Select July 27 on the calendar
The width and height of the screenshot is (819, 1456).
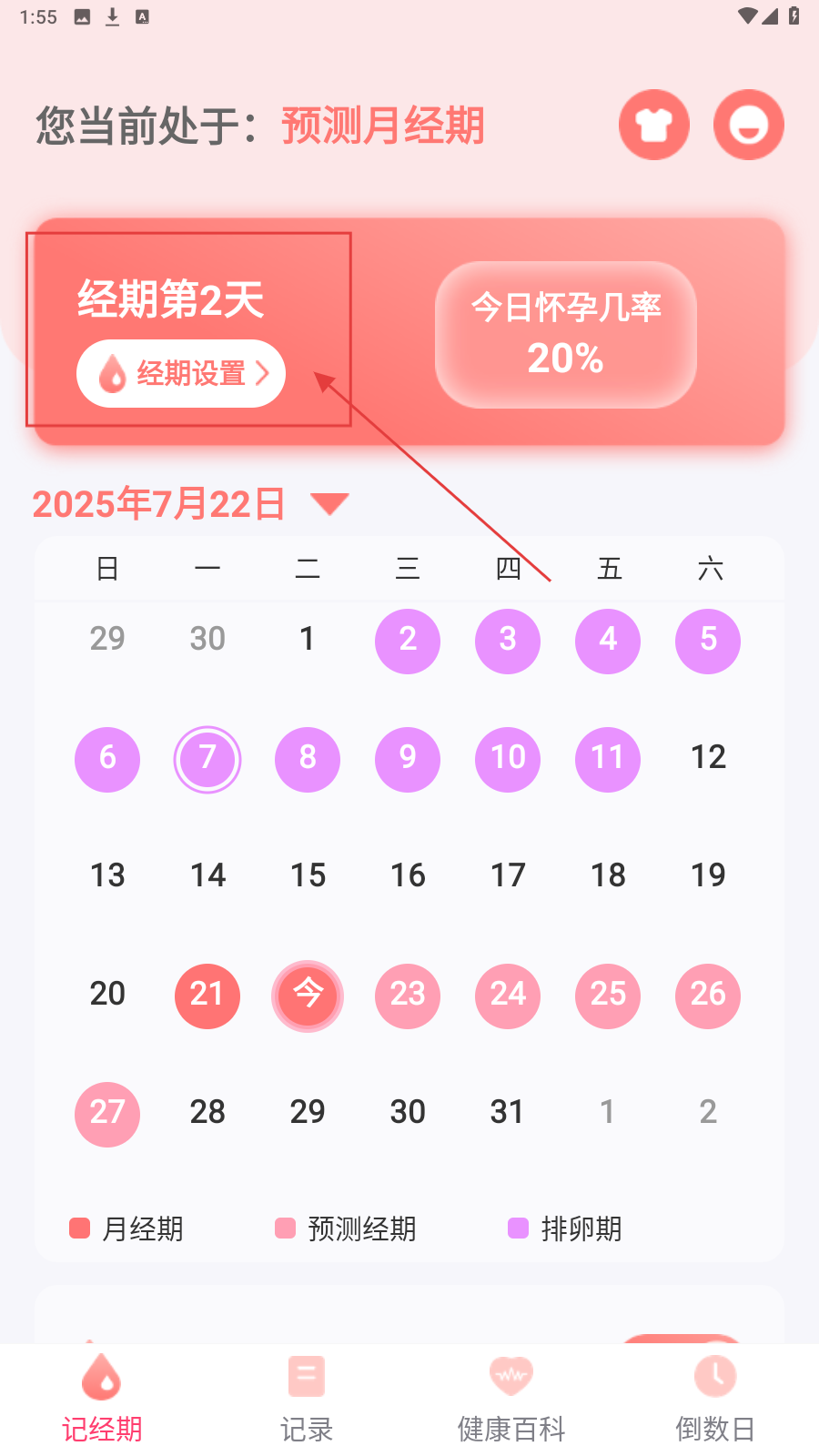pos(107,1114)
